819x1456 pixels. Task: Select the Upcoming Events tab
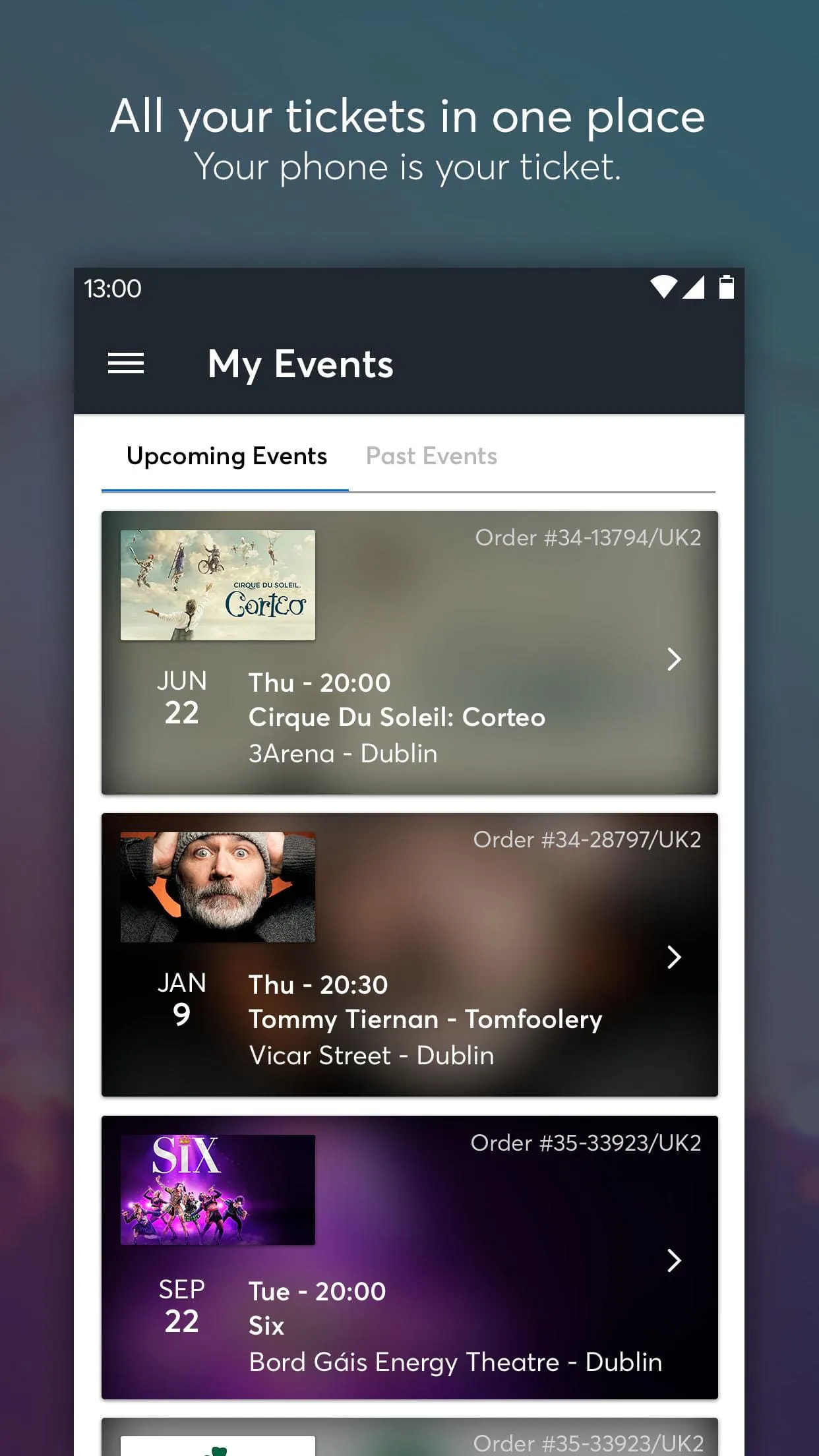[227, 456]
